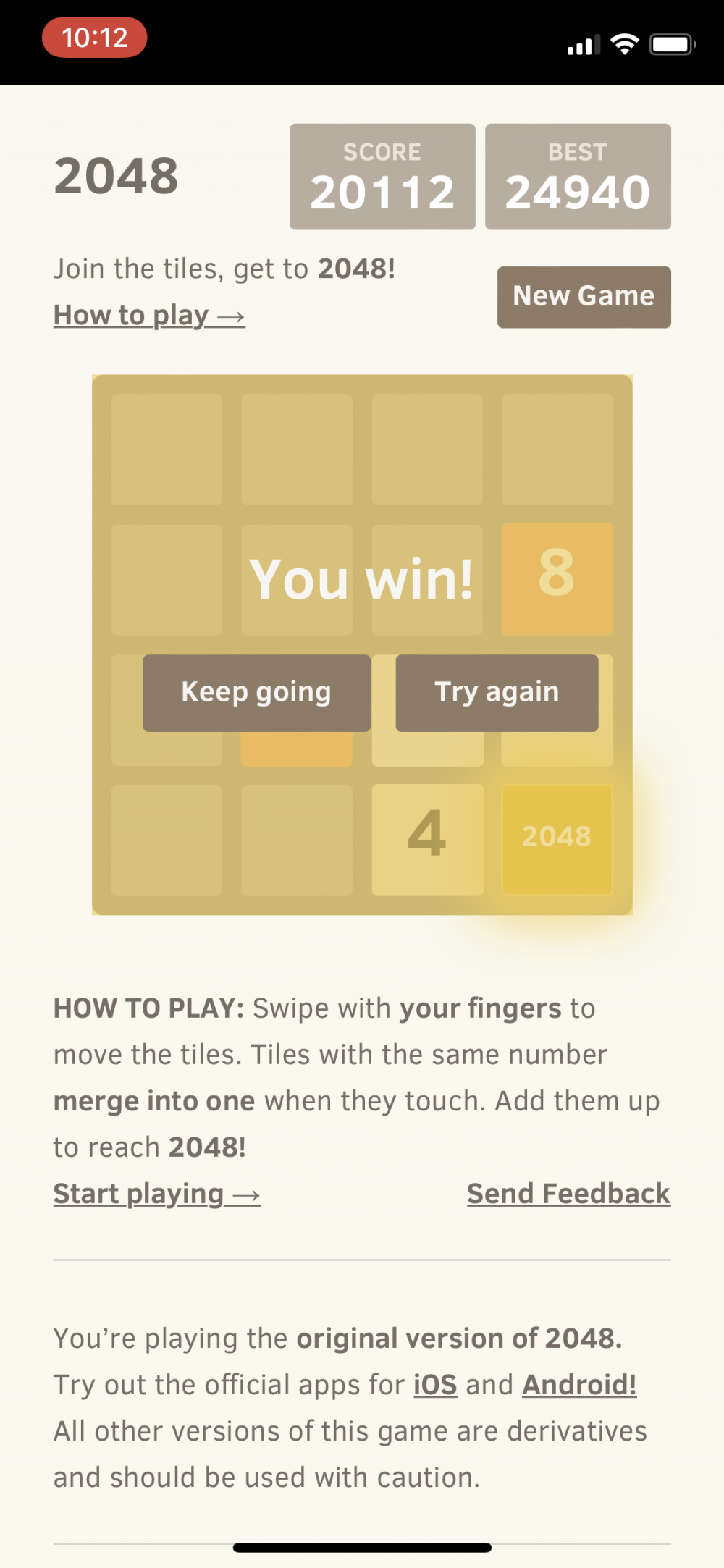Open the Android app link
Image resolution: width=724 pixels, height=1568 pixels.
coord(579,1385)
